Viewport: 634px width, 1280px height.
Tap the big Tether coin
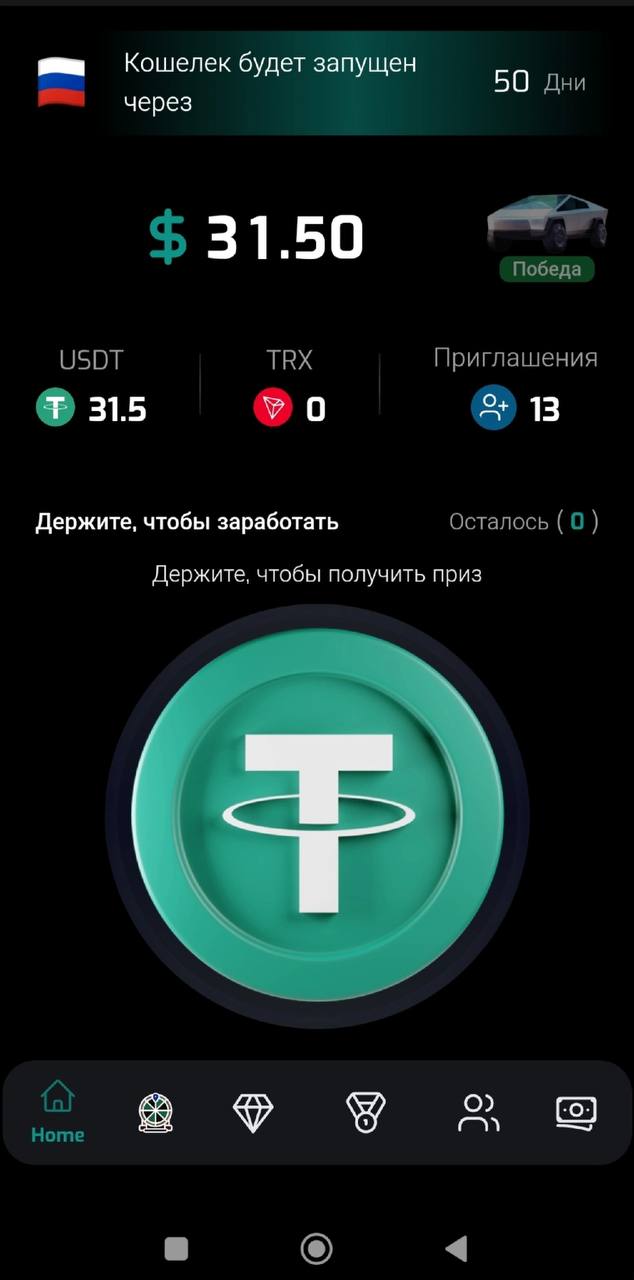click(x=317, y=816)
